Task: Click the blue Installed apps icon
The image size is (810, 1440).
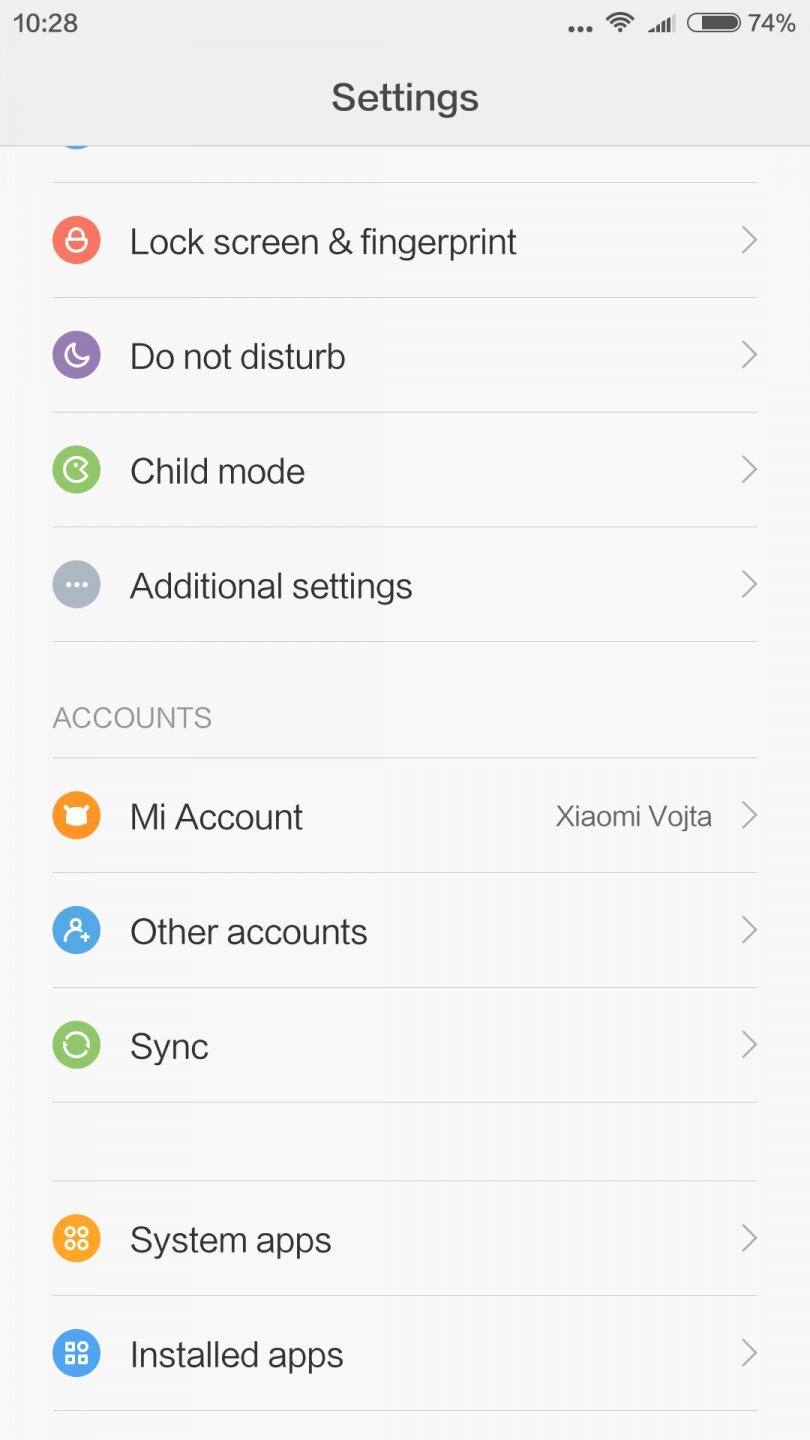Action: pos(76,1353)
